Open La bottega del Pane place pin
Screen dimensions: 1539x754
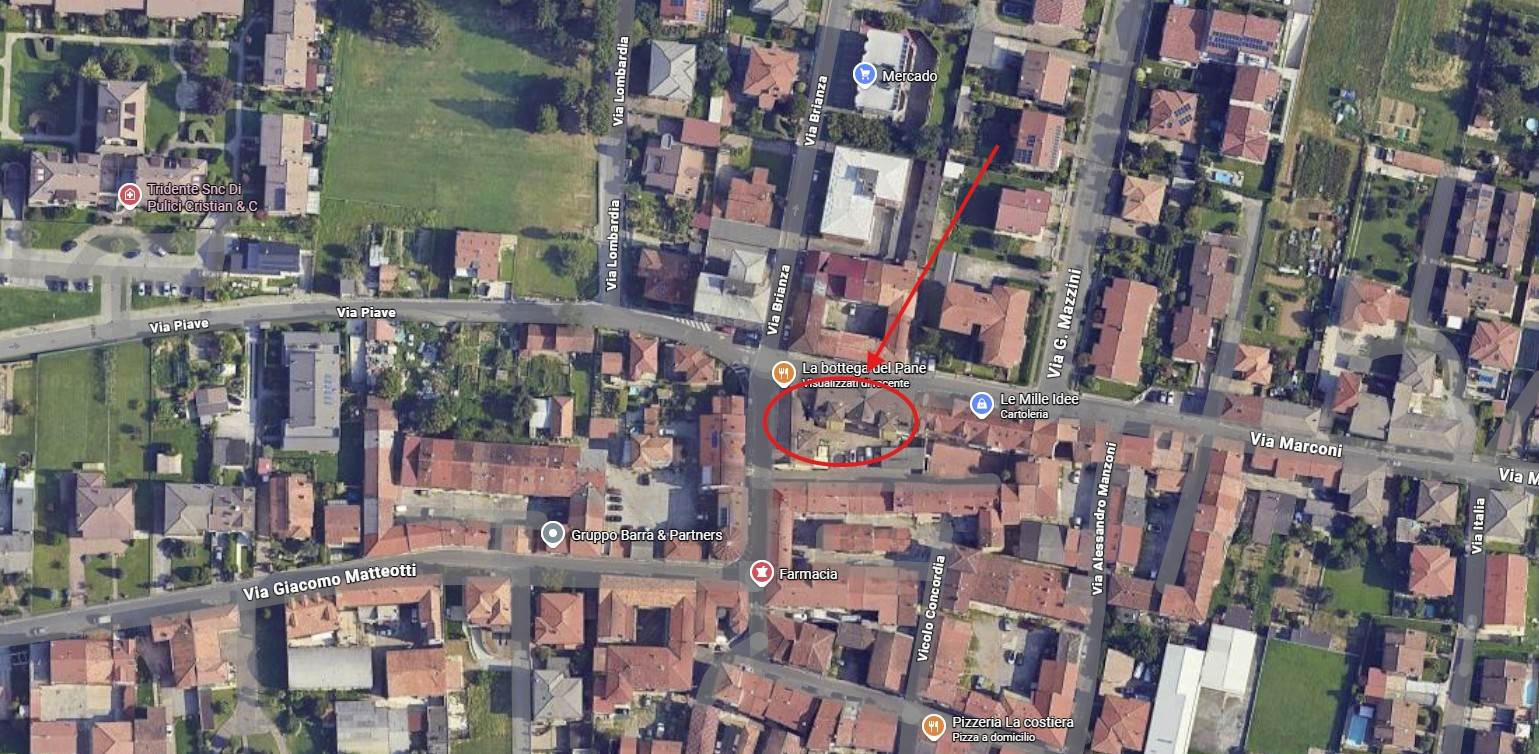(783, 373)
